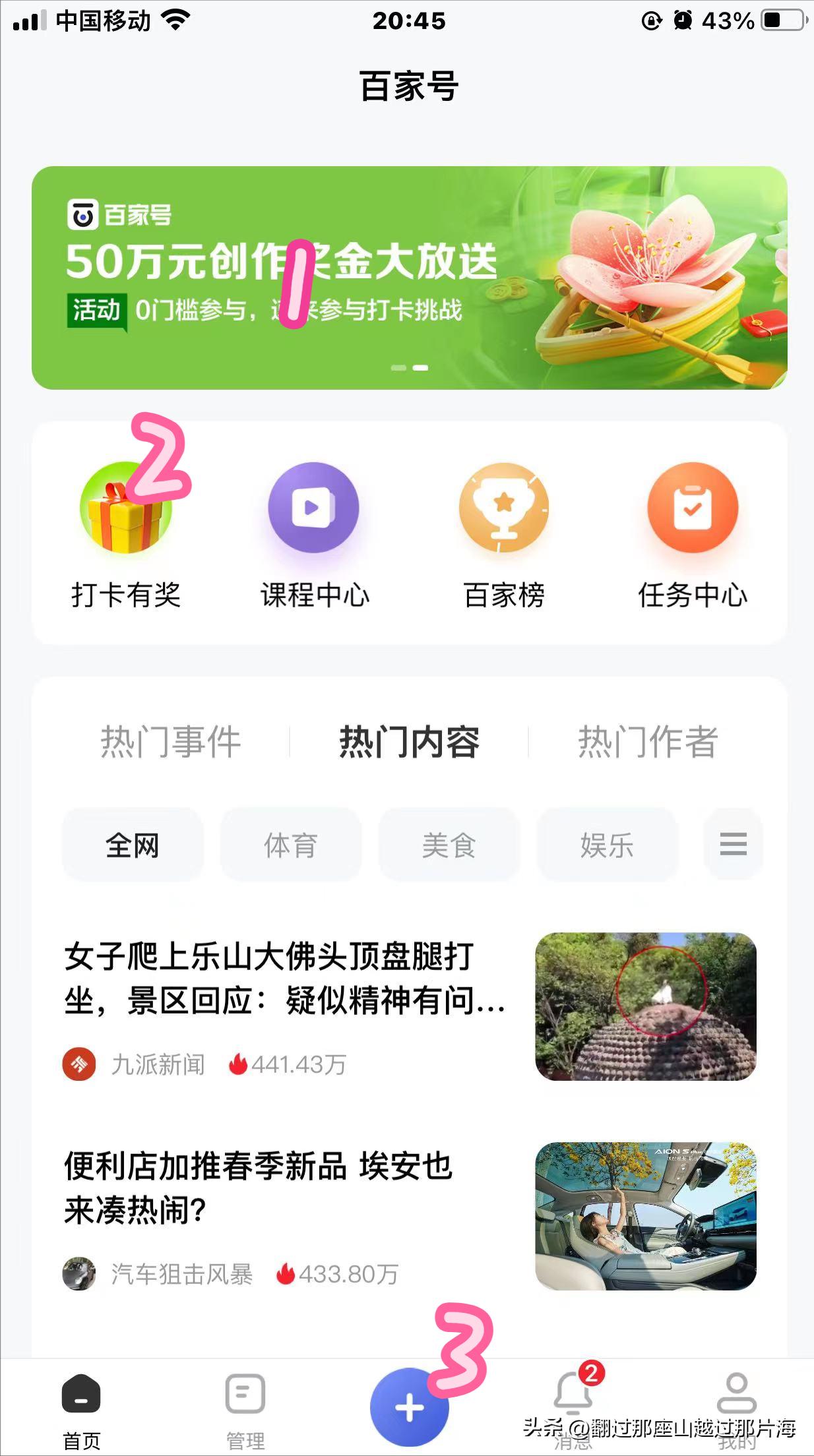The image size is (814, 1456).
Task: Select the 全网 filter chip
Action: [x=132, y=845]
